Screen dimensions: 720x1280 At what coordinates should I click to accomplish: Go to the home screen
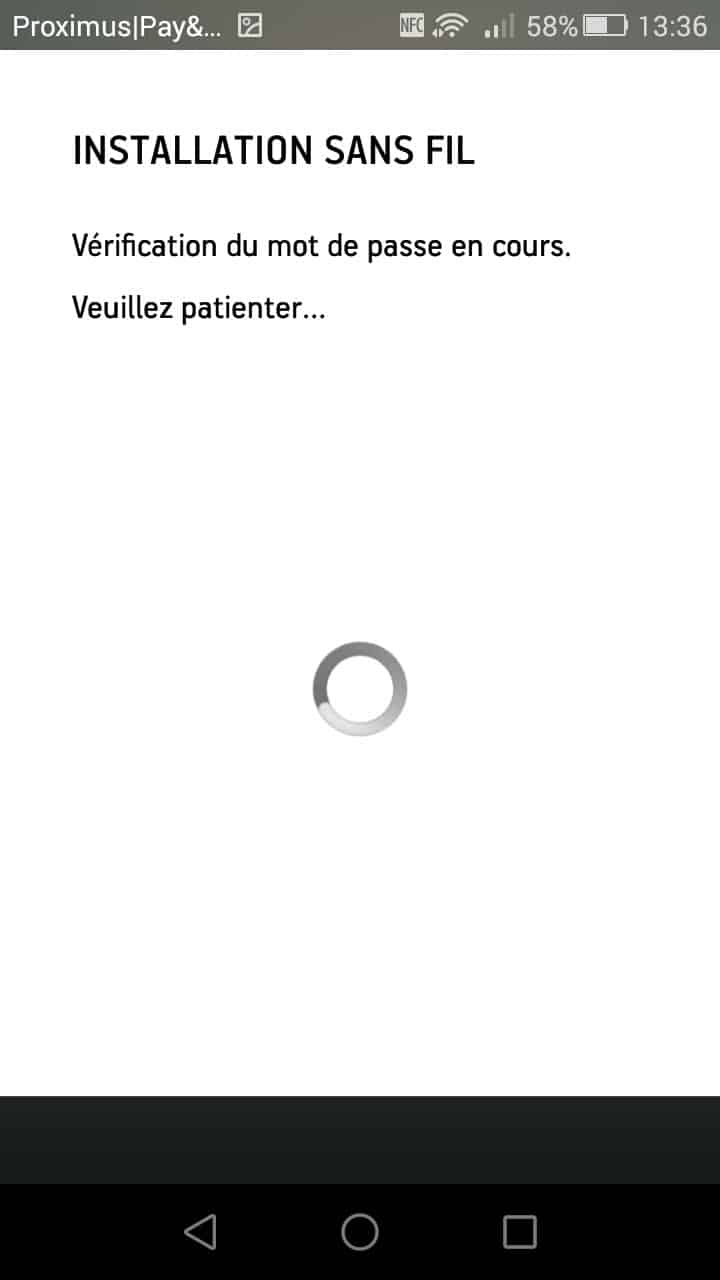(360, 1232)
